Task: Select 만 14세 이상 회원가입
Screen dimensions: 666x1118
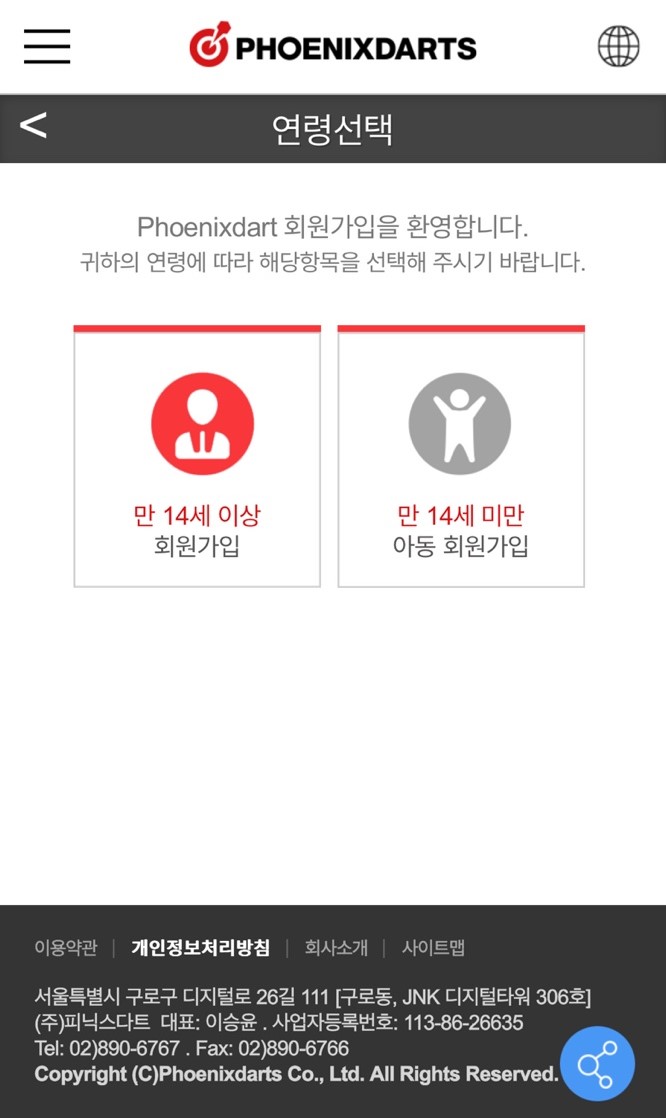Action: [197, 458]
